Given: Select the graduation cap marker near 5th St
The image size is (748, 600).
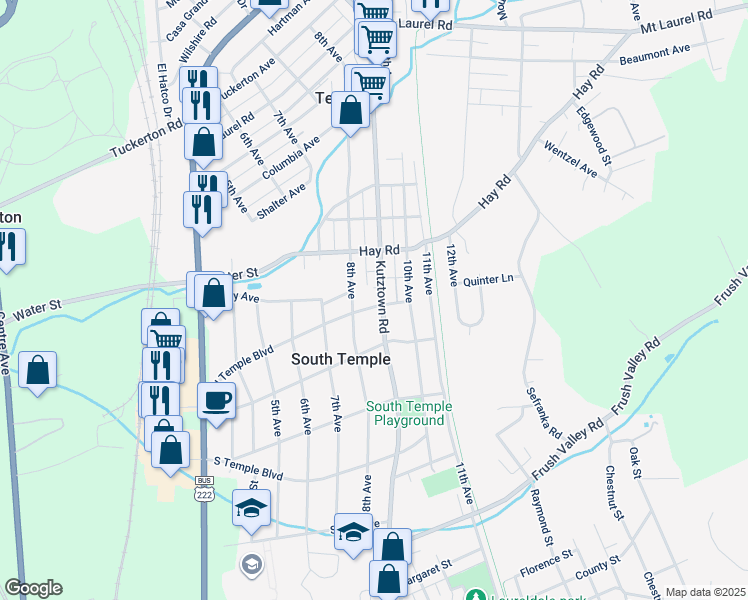Looking at the screenshot, I should tap(251, 509).
